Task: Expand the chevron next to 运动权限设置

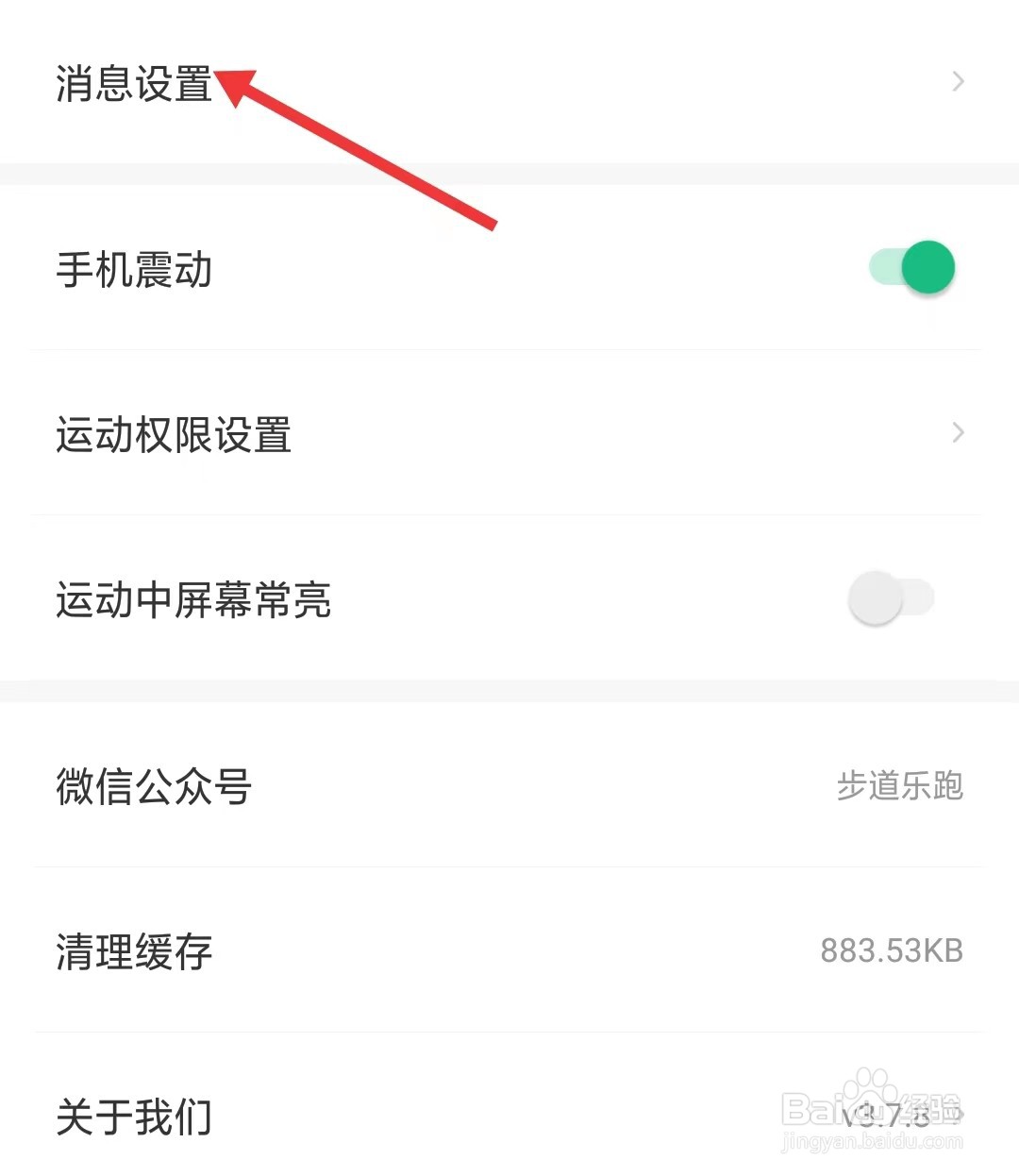Action: 957,433
